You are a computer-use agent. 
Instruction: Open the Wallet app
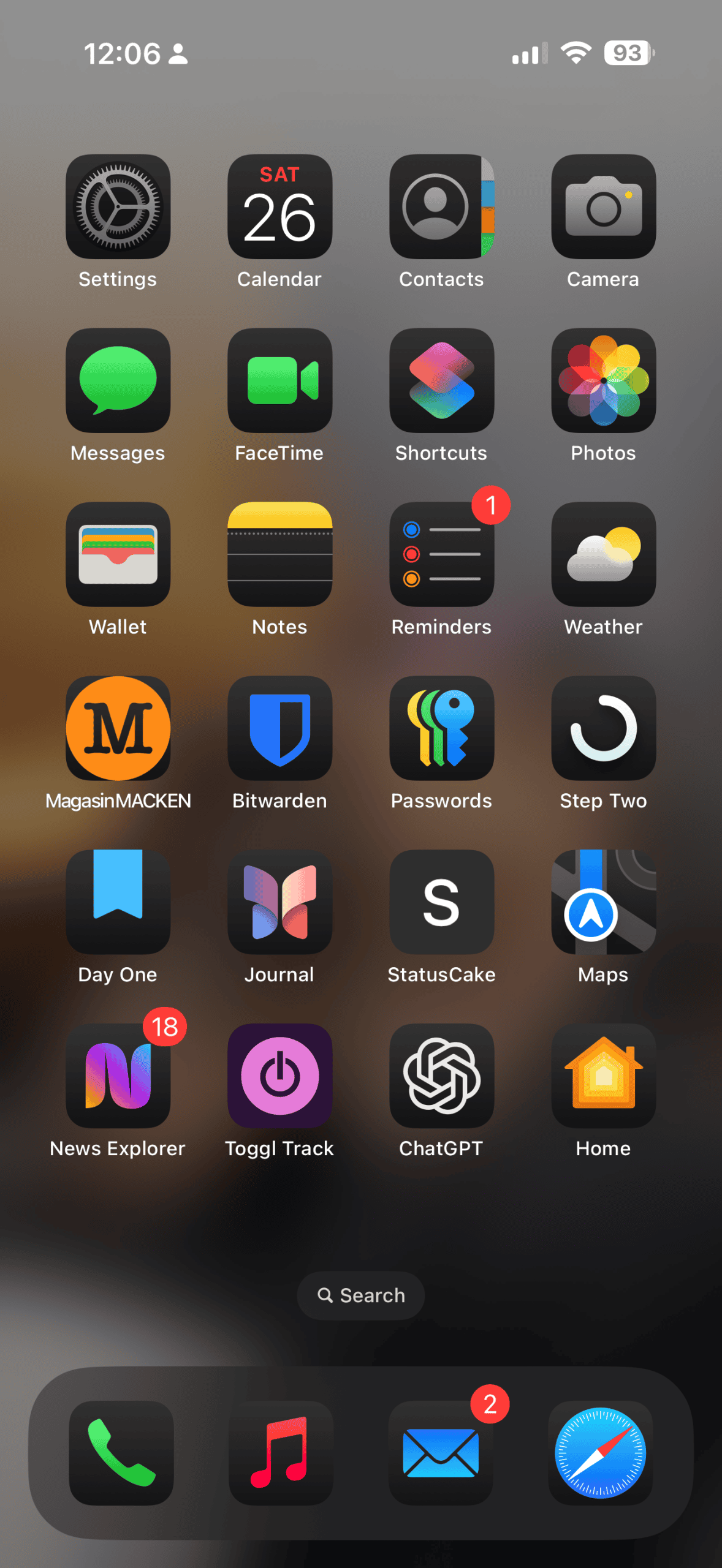pos(118,554)
